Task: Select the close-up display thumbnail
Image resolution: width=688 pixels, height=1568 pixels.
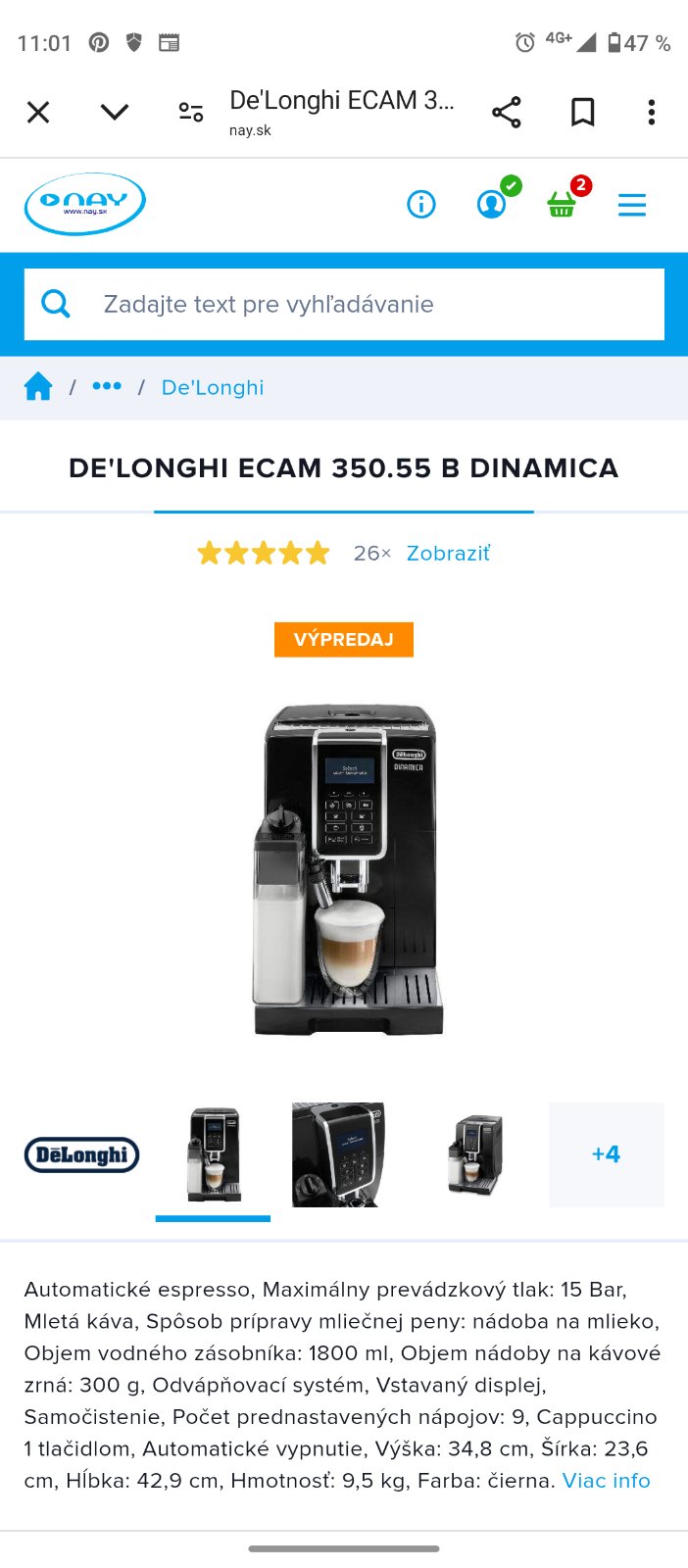Action: pos(338,1154)
